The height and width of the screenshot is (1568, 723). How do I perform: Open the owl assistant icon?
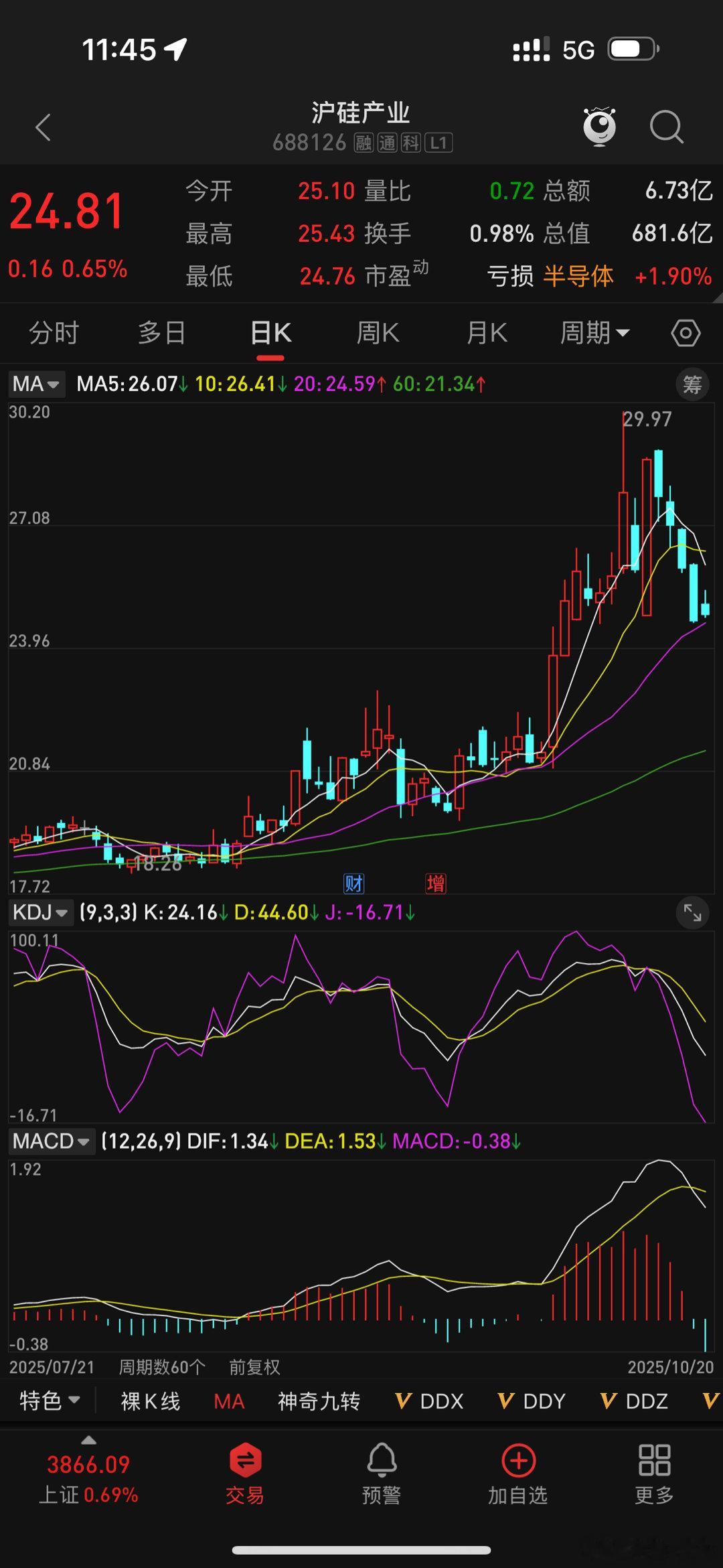coord(599,126)
